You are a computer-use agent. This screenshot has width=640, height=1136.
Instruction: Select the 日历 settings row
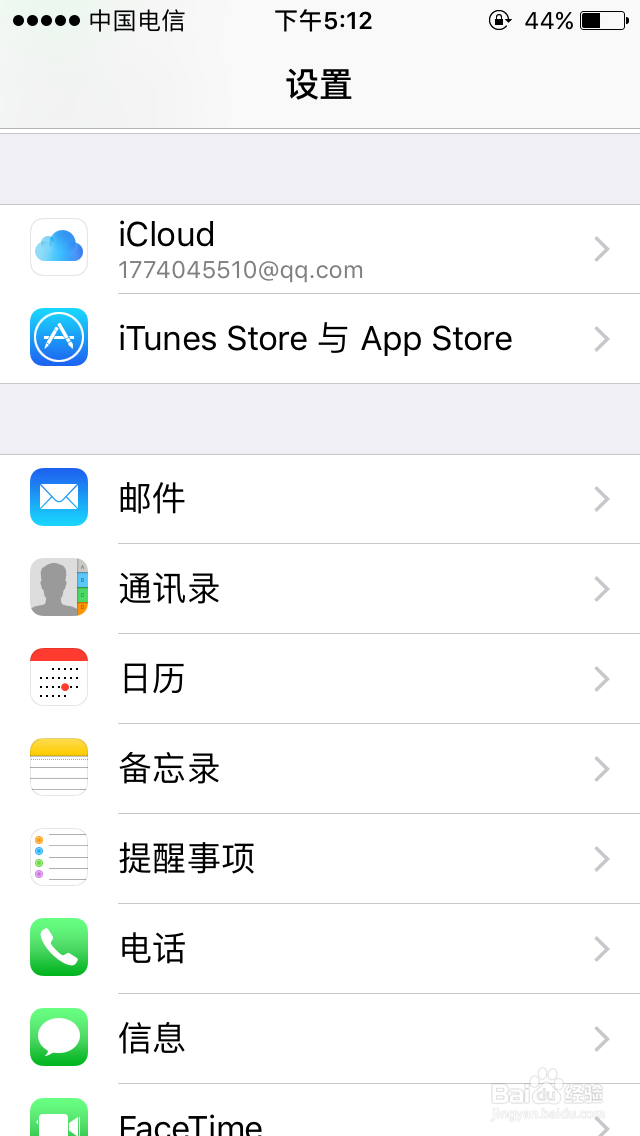pyautogui.click(x=320, y=679)
